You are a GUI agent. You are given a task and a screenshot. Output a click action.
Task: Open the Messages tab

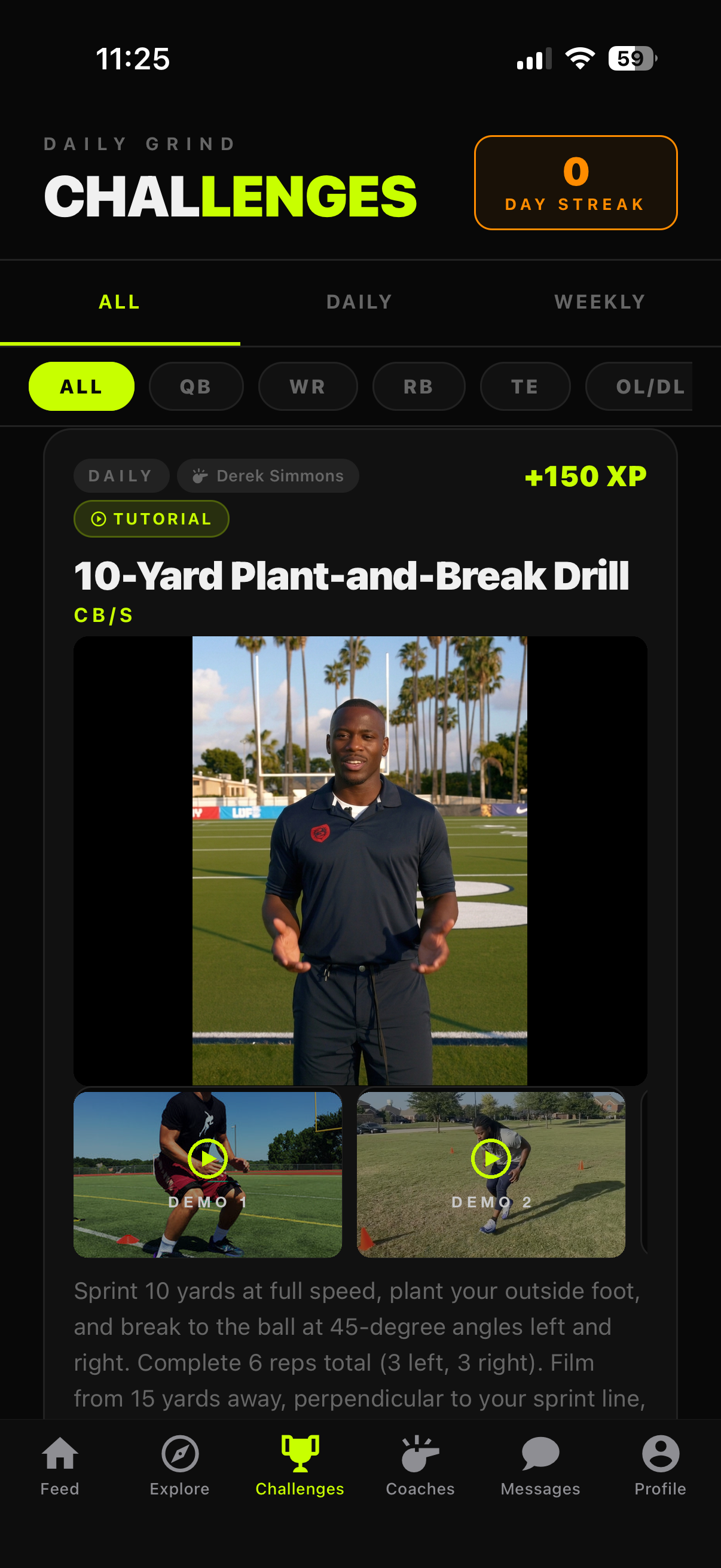pyautogui.click(x=540, y=1466)
